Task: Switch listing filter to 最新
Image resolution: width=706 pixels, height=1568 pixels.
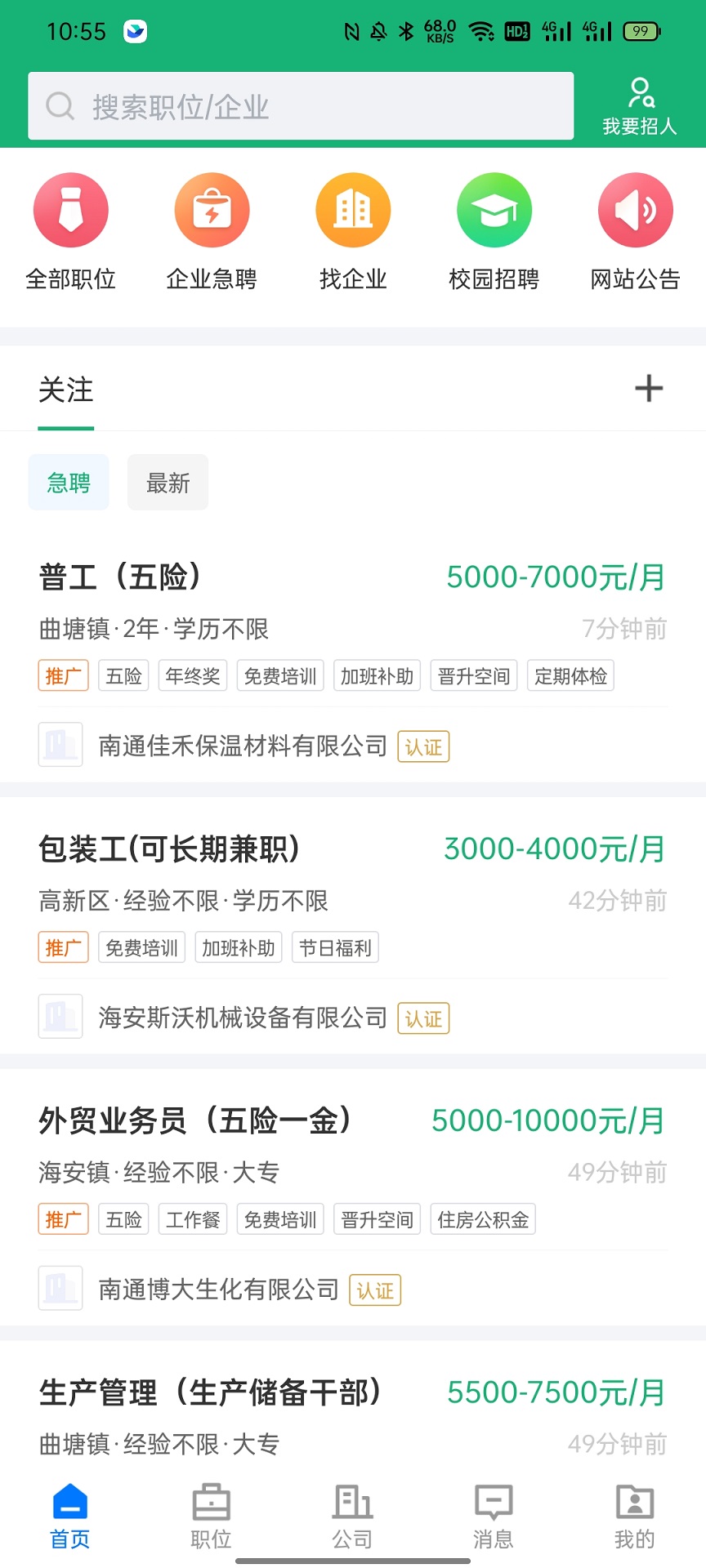Action: pos(168,482)
